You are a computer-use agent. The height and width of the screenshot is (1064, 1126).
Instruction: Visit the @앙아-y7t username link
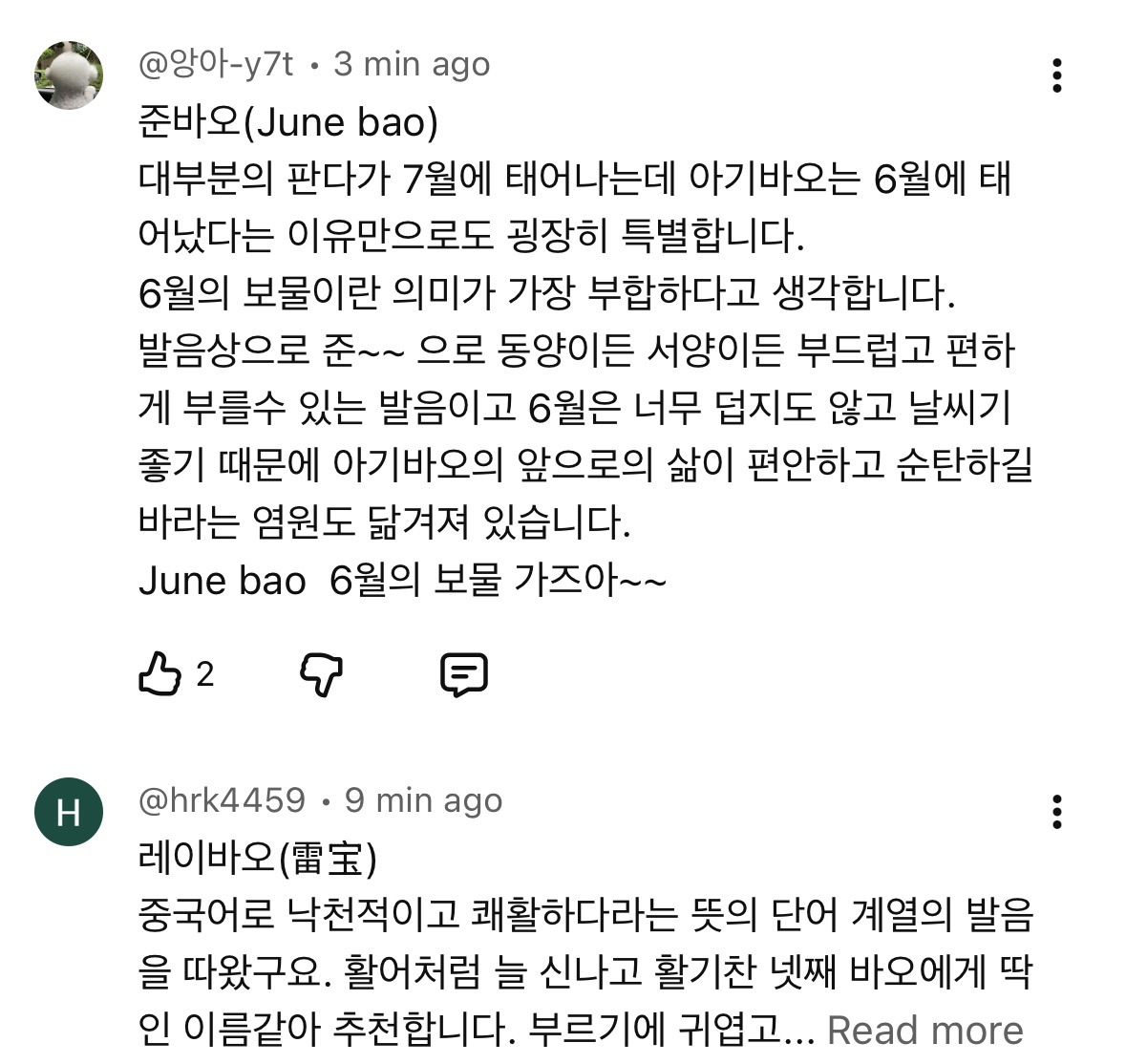point(216,65)
